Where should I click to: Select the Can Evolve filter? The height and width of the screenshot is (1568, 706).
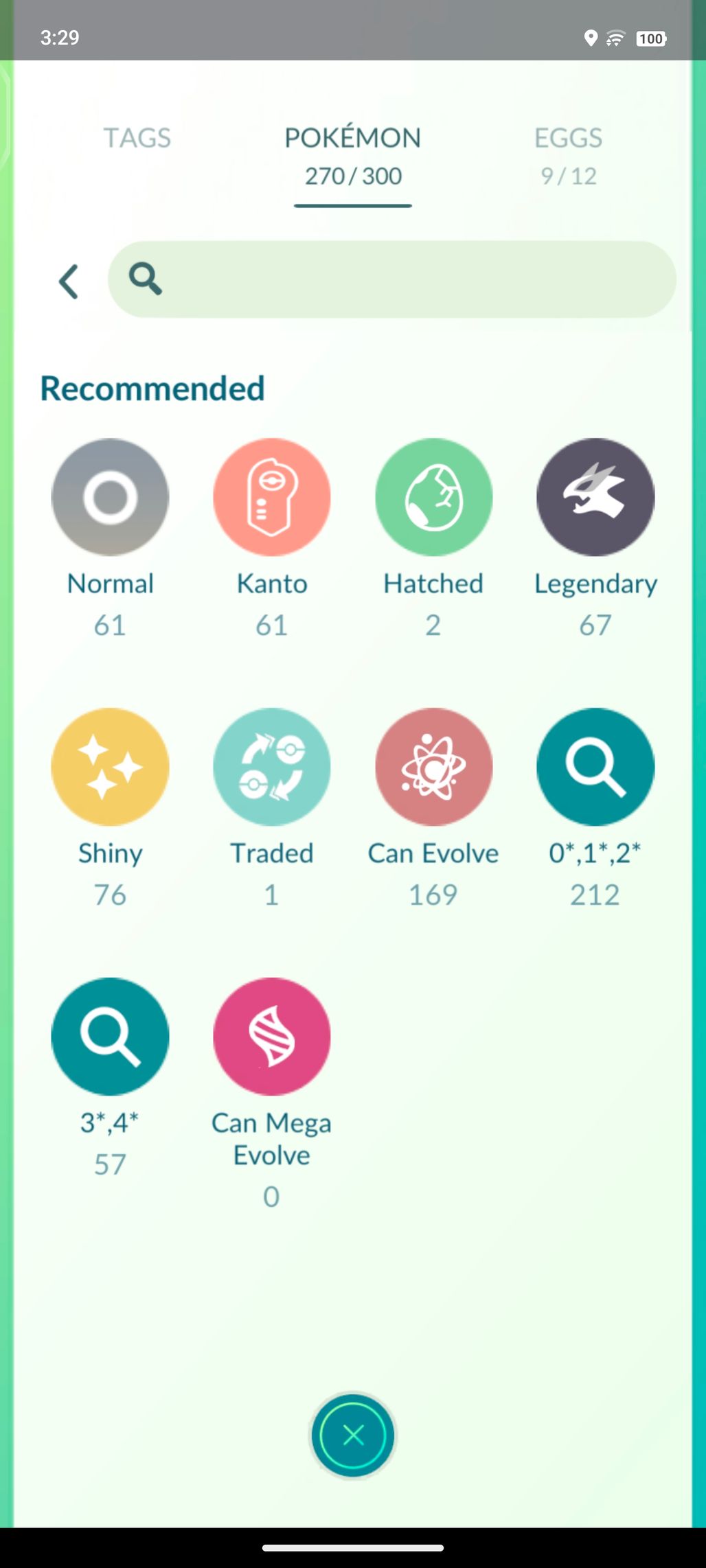coord(433,767)
